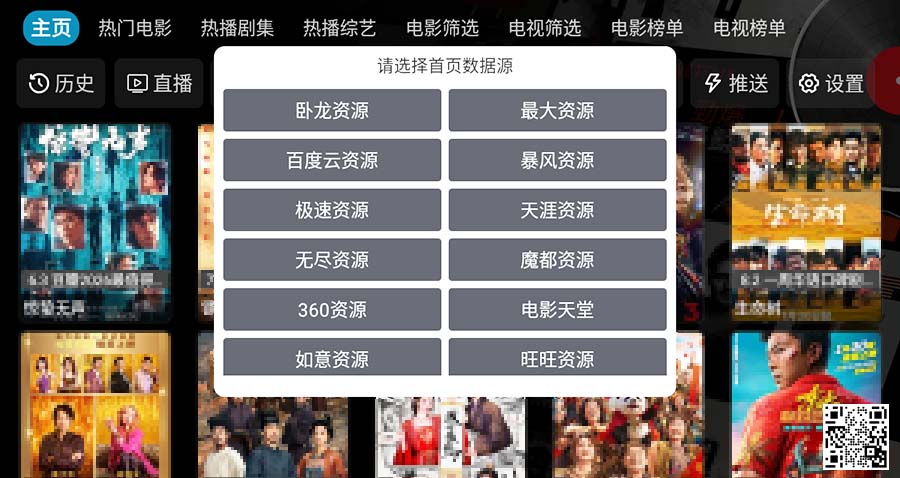
Task: Go to 电影榜单 tab
Action: [x=647, y=28]
